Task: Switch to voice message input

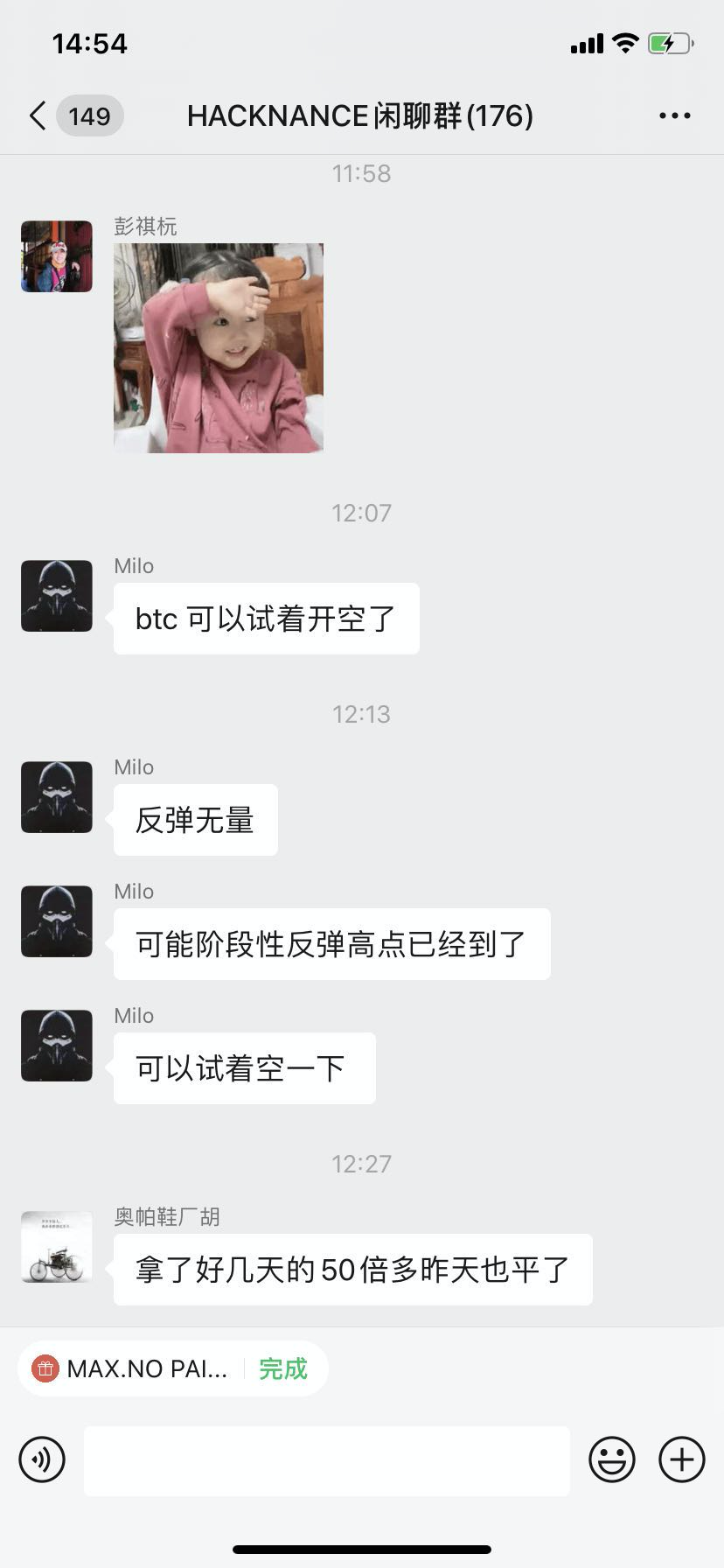Action: click(42, 1459)
